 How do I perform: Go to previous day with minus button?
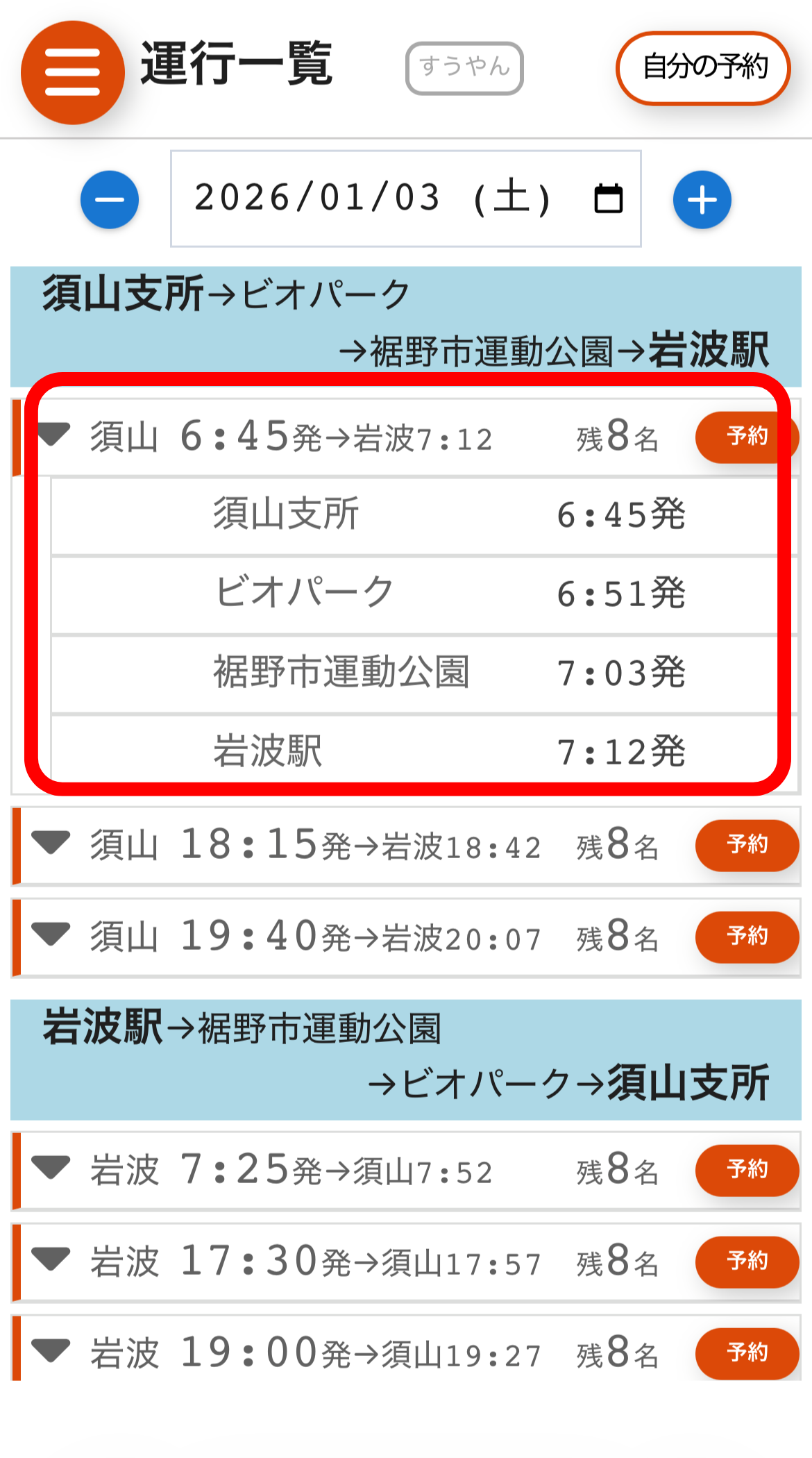point(110,200)
